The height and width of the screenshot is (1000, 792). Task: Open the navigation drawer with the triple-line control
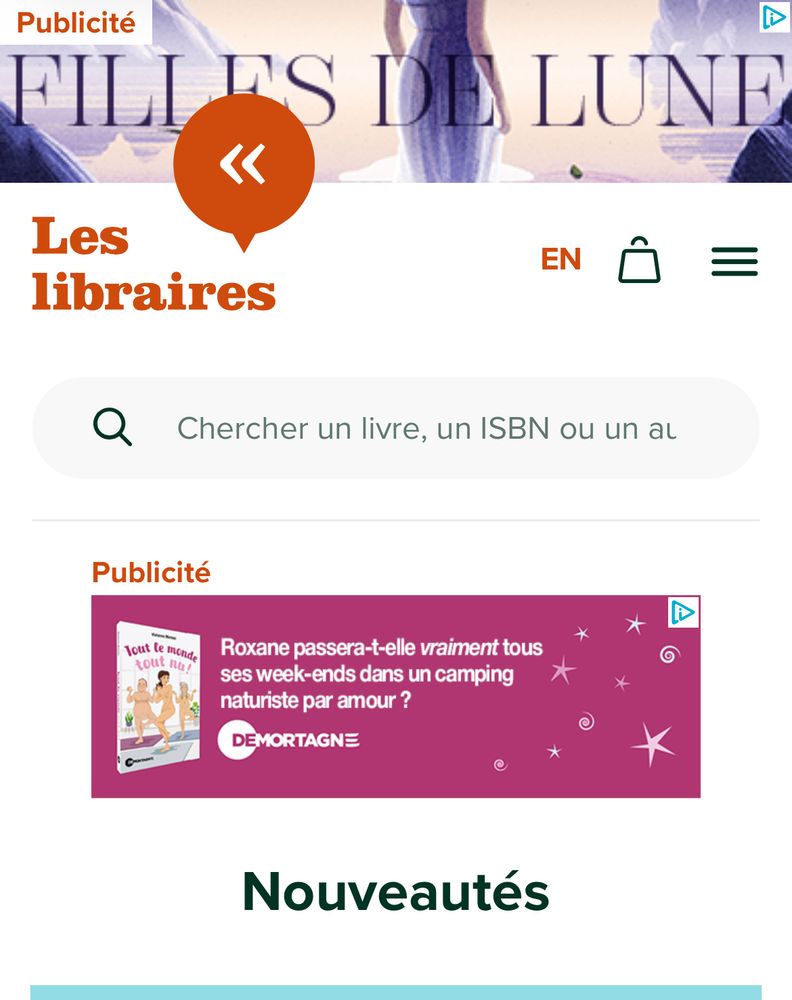733,261
